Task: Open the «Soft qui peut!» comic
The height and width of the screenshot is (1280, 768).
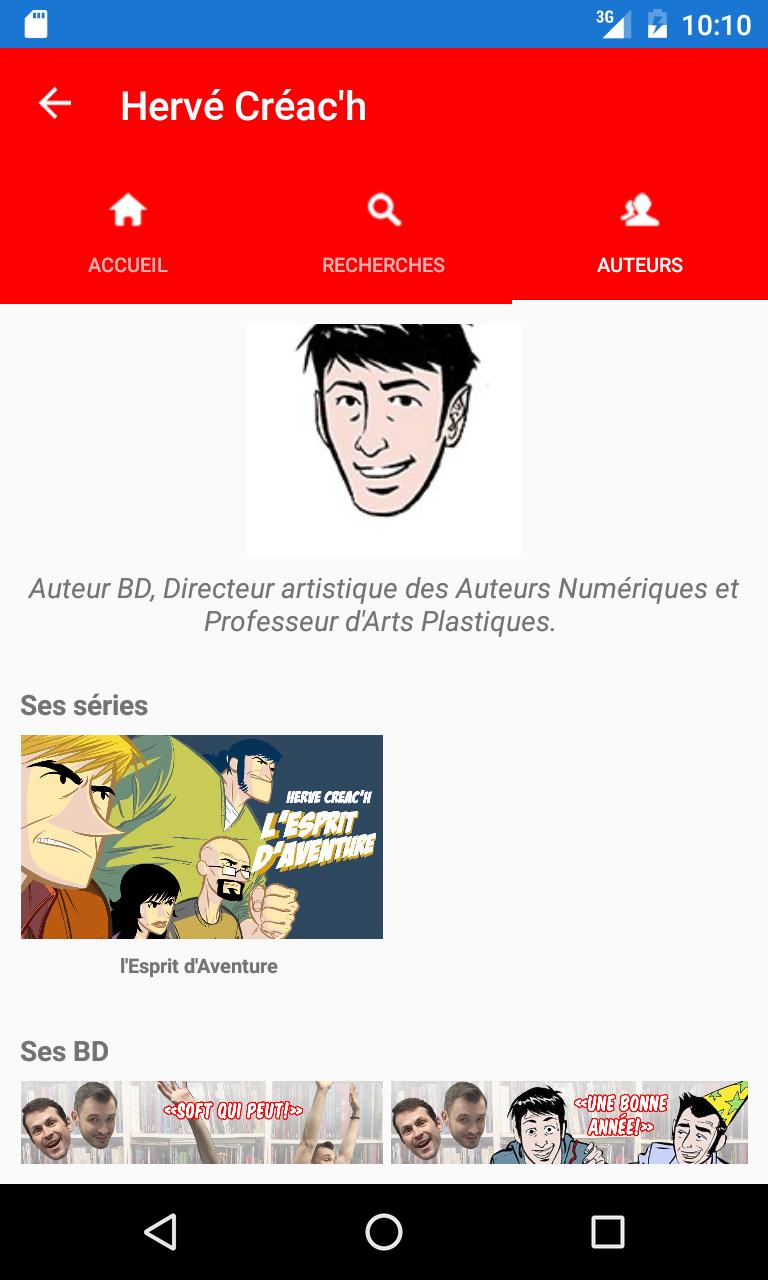Action: (201, 1122)
